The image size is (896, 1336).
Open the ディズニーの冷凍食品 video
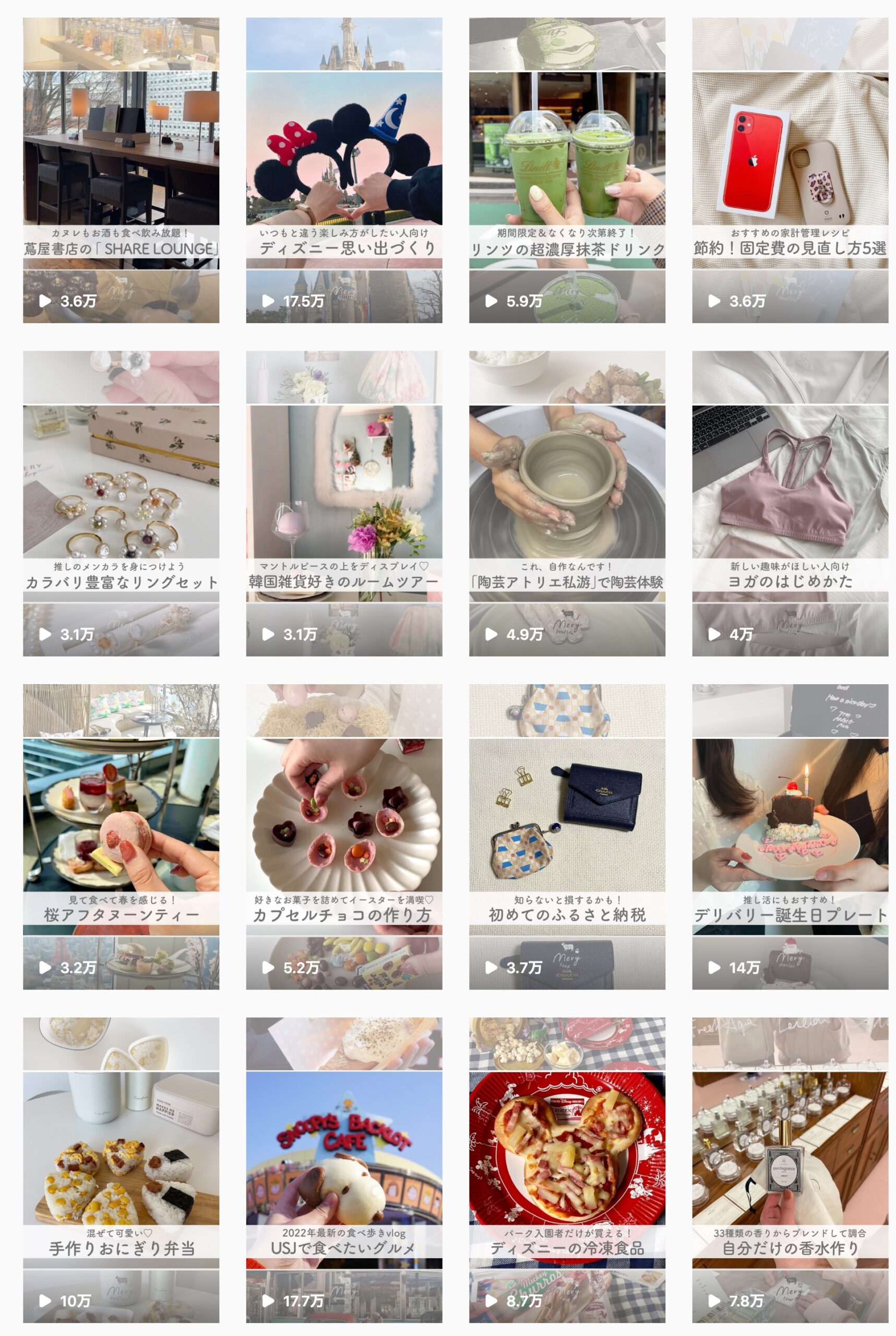(567, 1169)
